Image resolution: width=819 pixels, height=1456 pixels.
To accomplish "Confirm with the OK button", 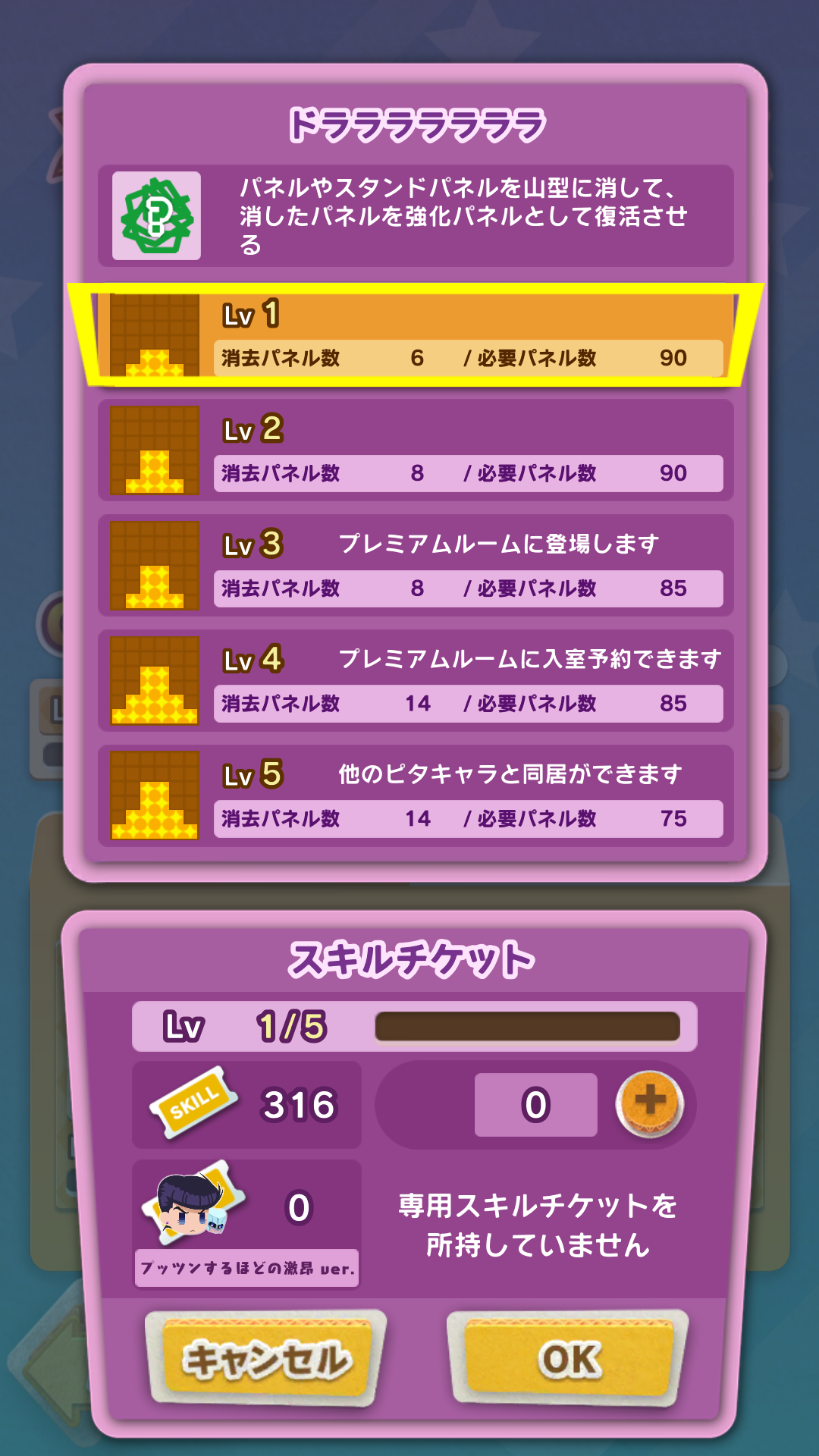I will (x=569, y=1358).
